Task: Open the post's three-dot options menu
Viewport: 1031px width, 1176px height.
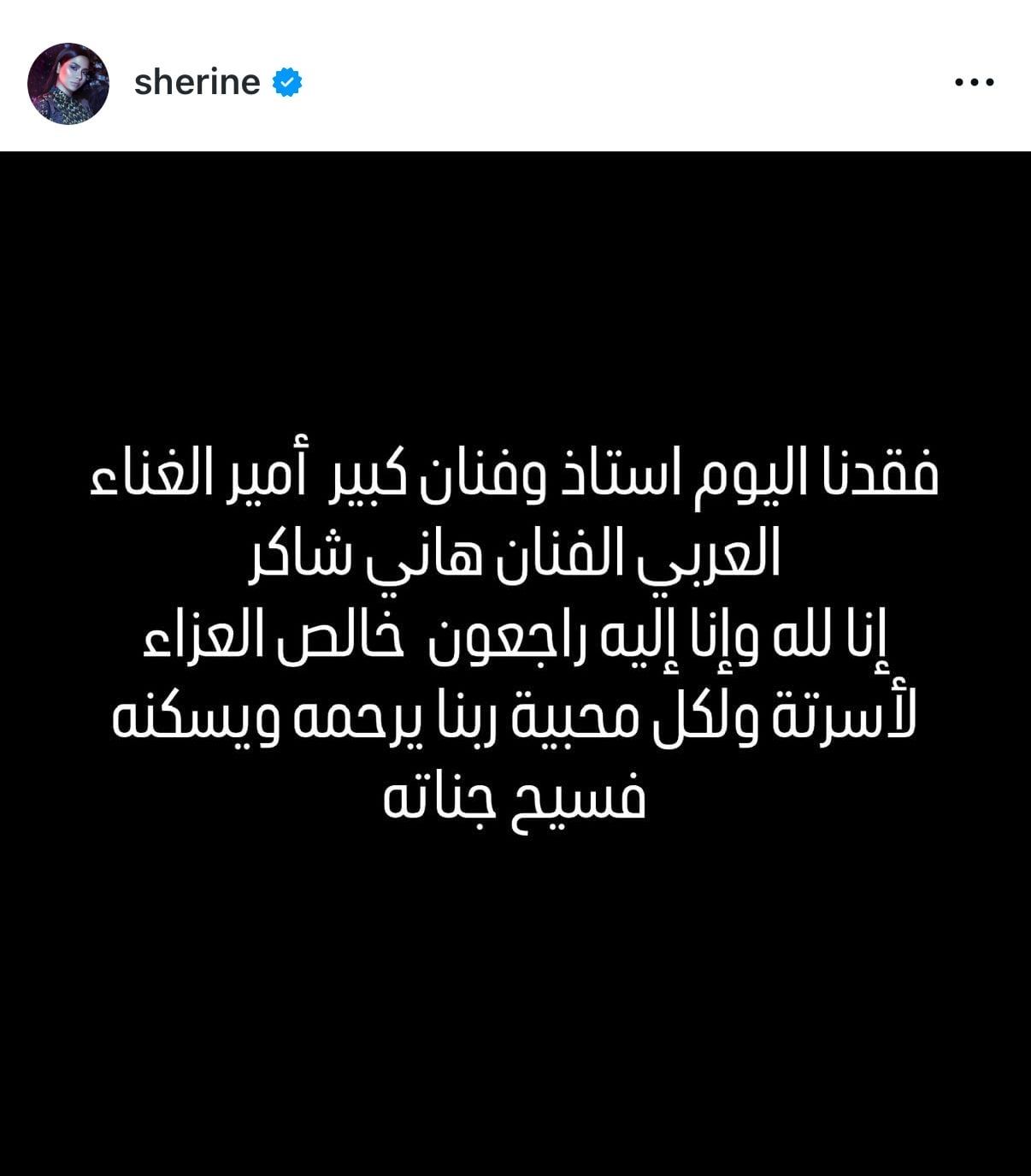Action: (x=974, y=83)
